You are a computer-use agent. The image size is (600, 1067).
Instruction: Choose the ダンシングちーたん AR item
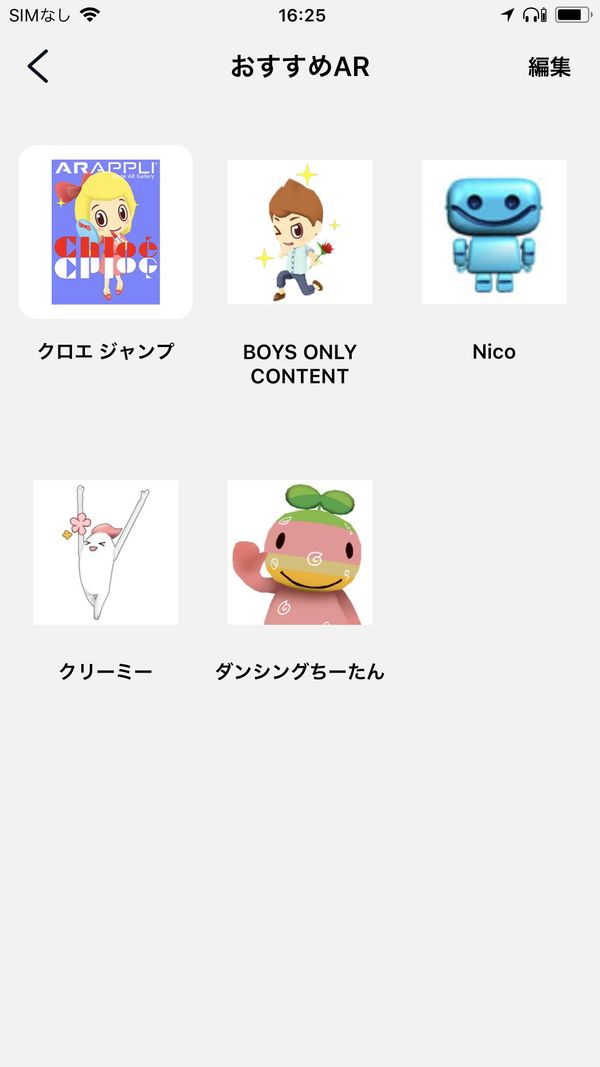pyautogui.click(x=299, y=553)
